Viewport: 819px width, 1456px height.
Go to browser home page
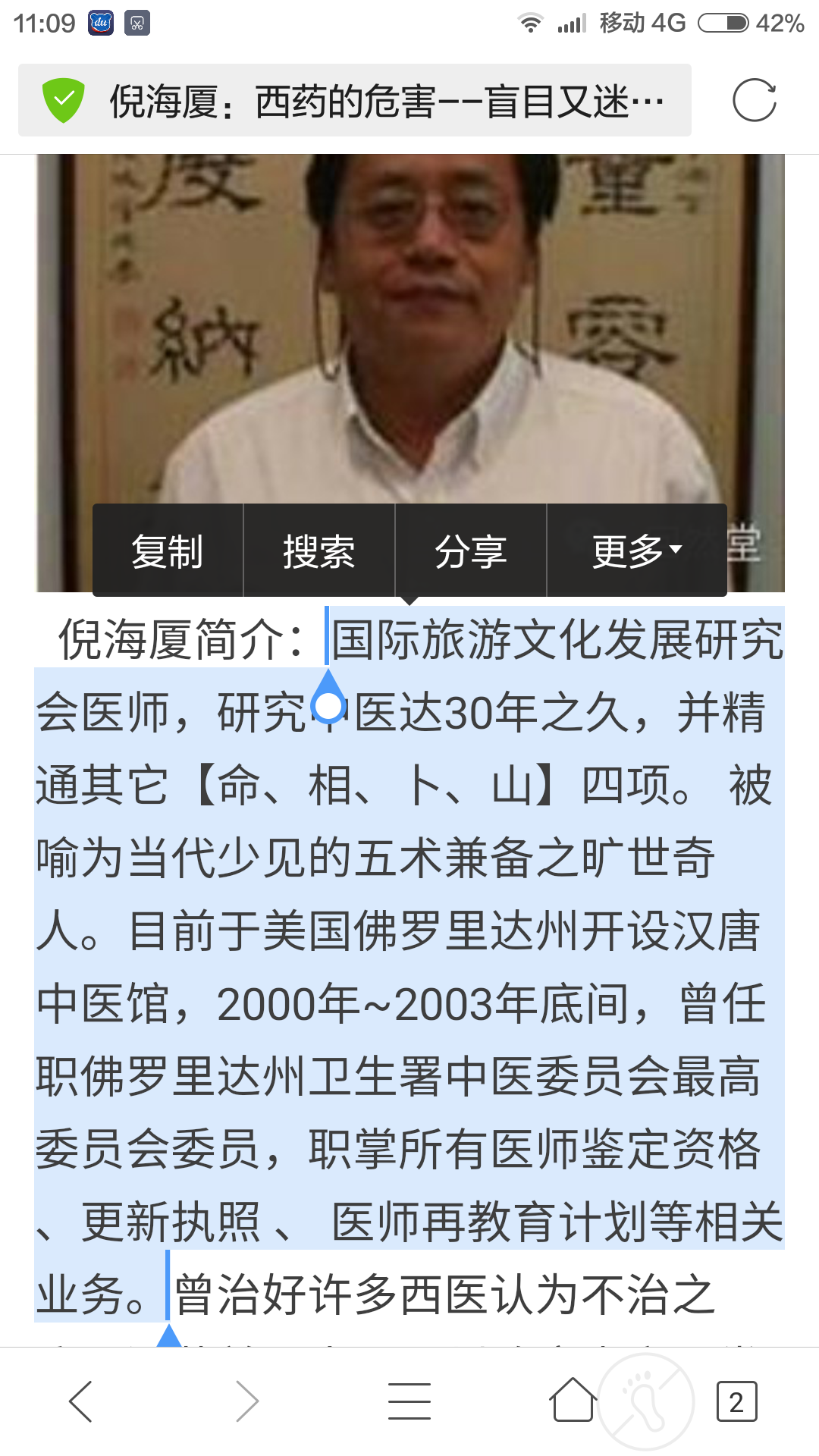pos(573,1401)
